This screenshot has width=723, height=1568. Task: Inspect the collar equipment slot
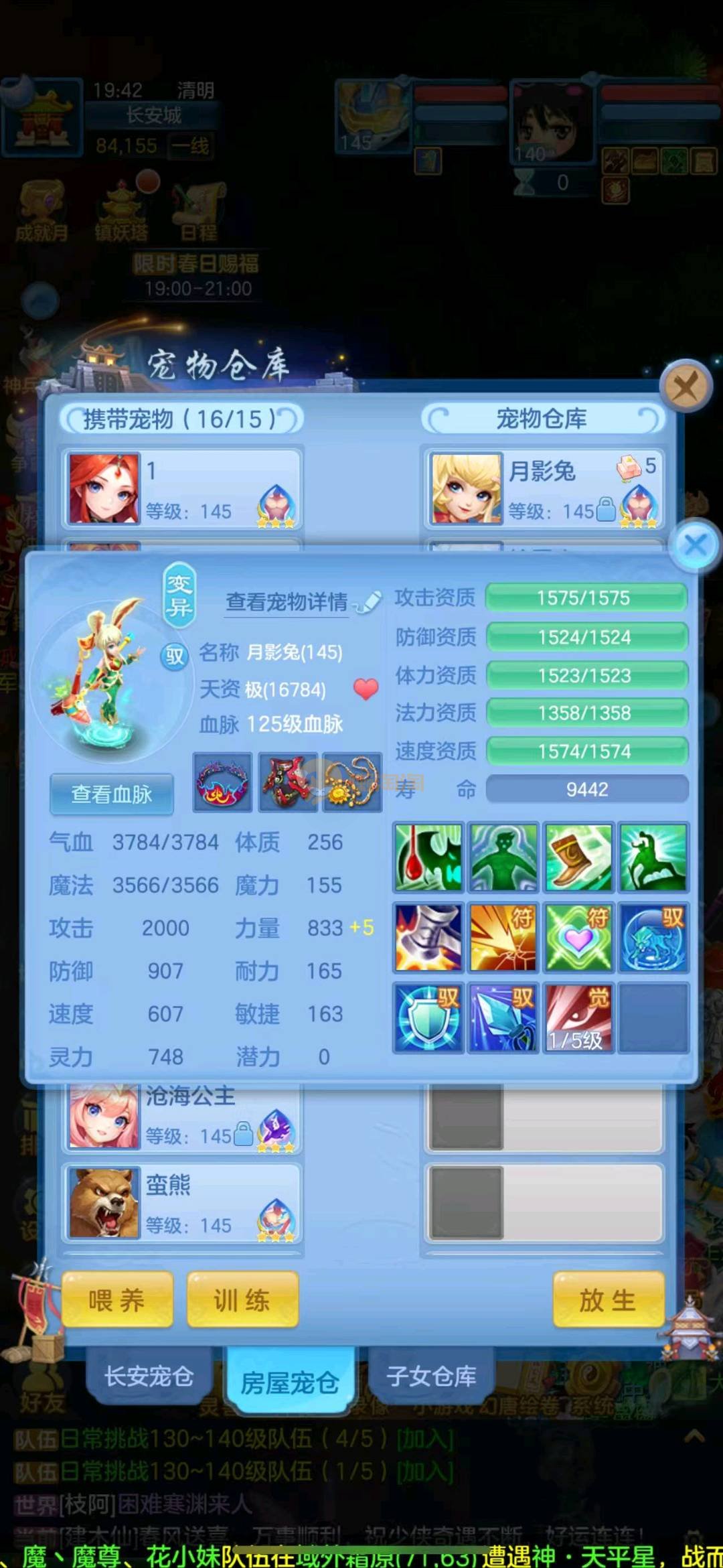pos(222,782)
